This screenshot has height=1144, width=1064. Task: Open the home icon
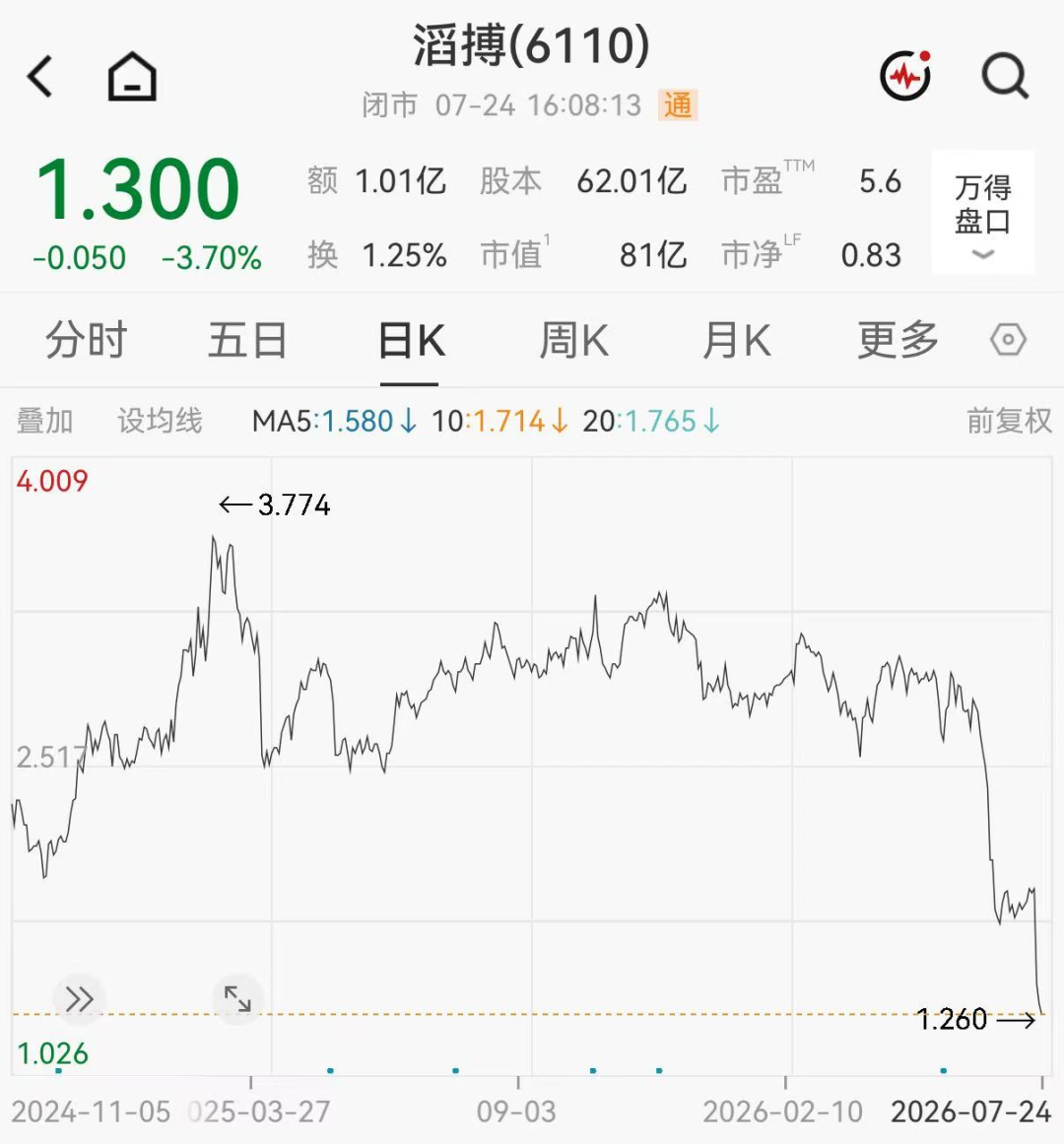(132, 76)
